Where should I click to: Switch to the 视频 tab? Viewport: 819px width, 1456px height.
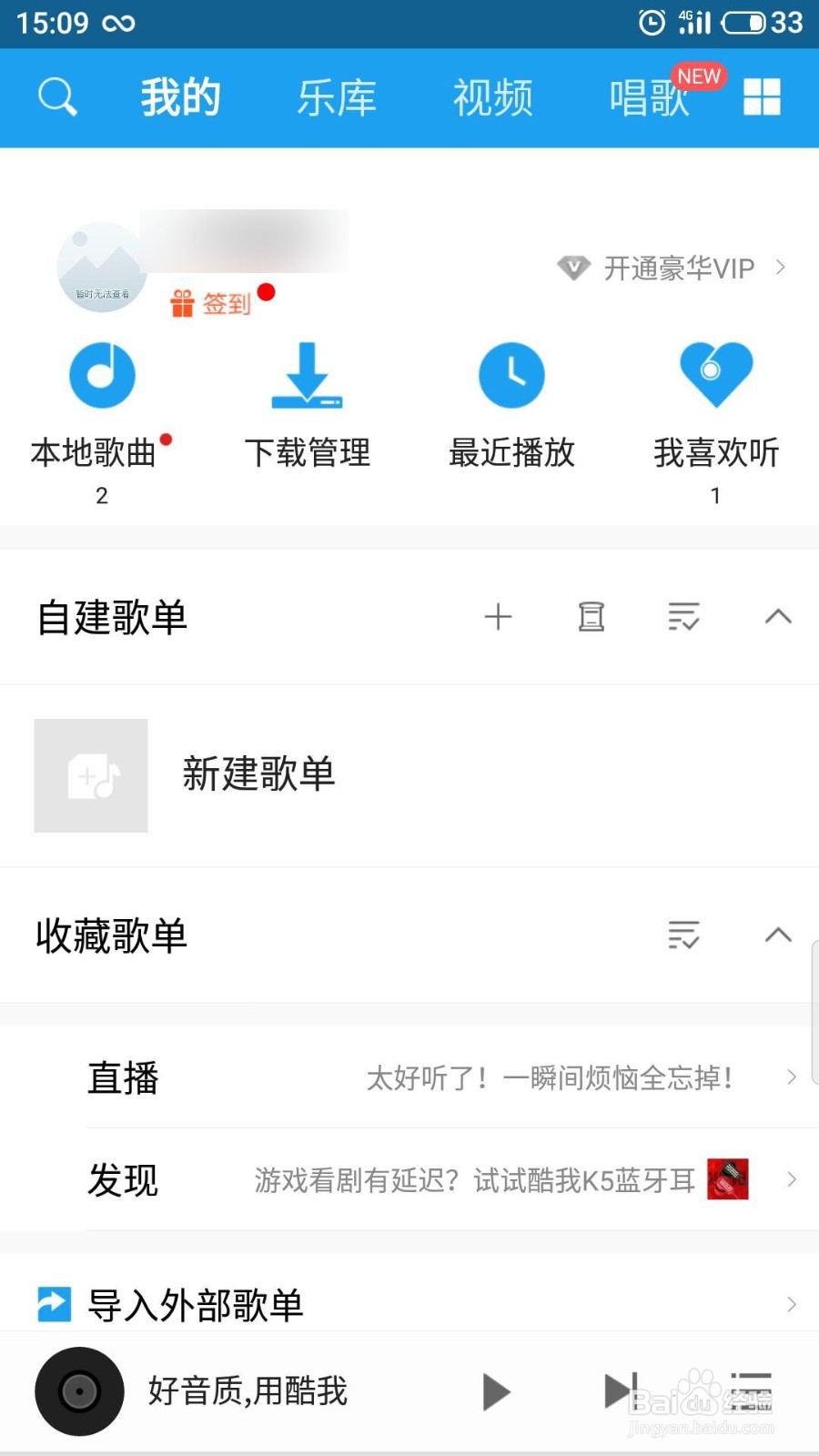(492, 97)
